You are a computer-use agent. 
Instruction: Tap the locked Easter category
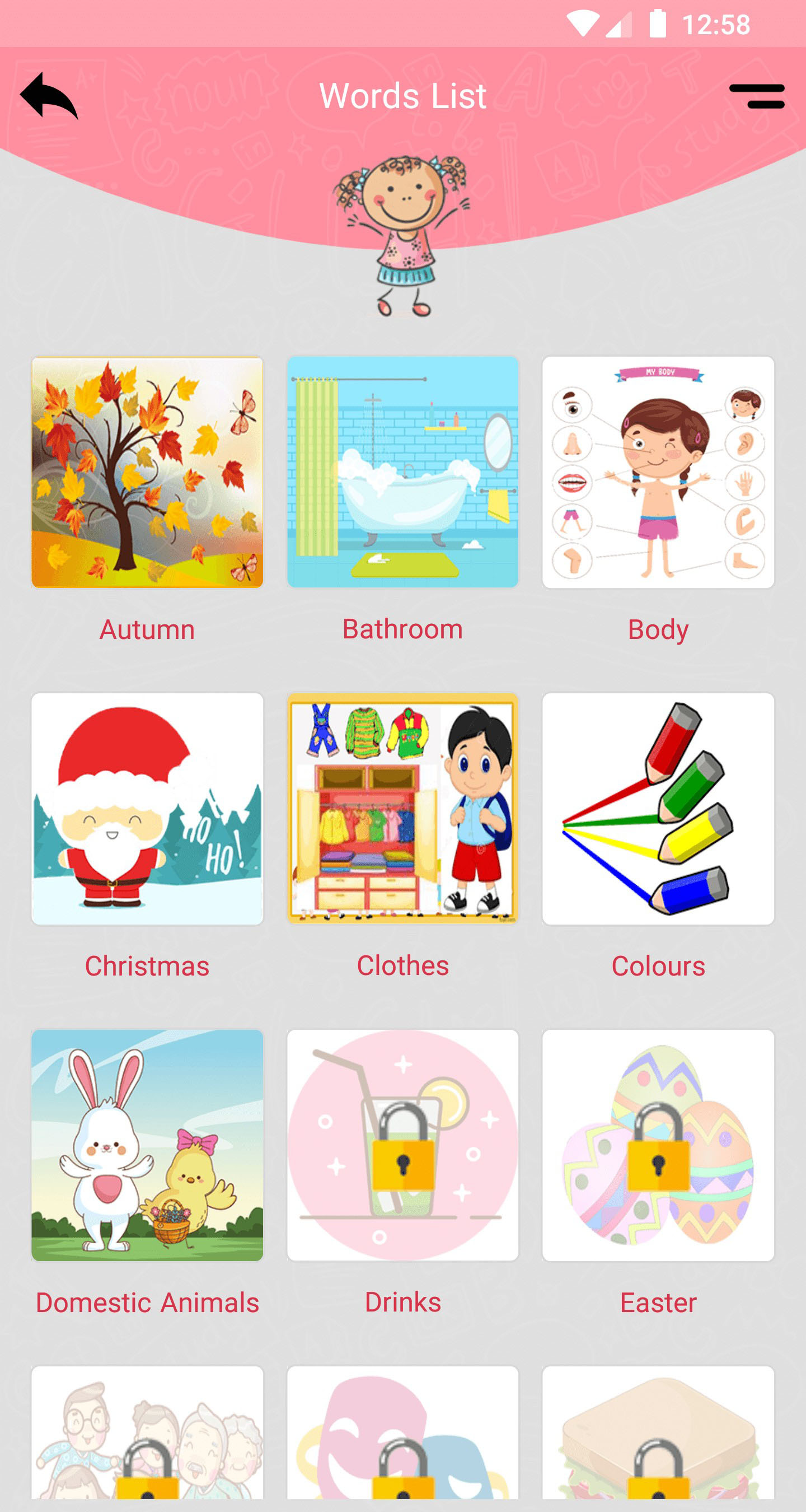[658, 1145]
